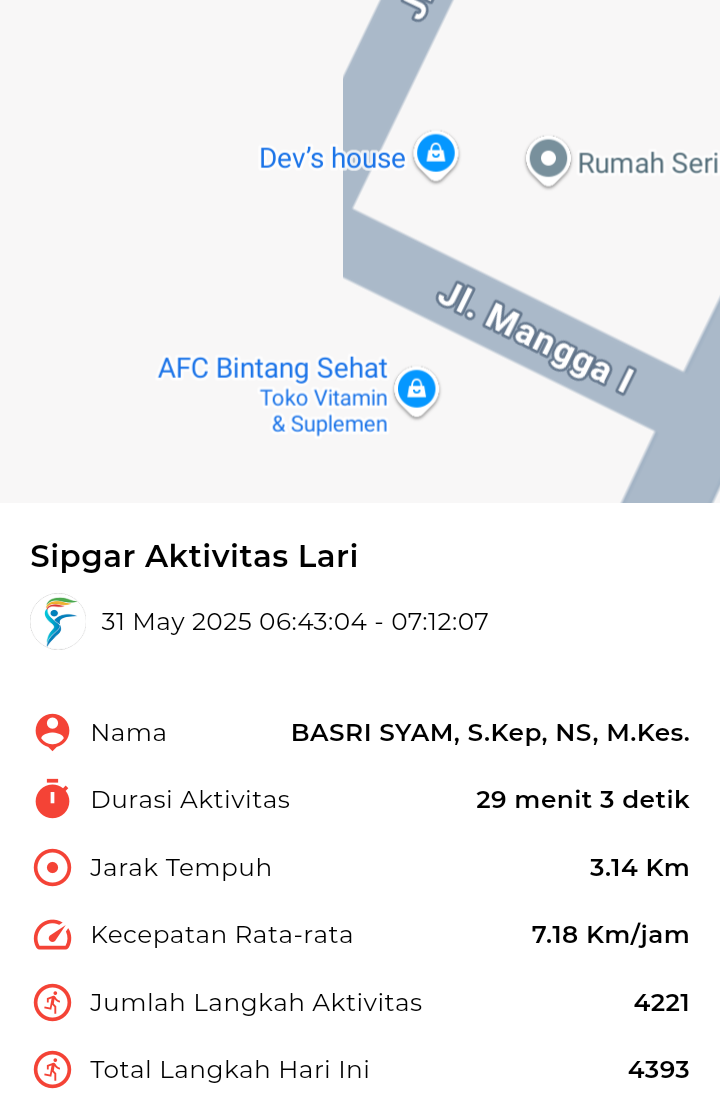Screen dimensions: 720x1097
Task: Click the BASRI SYAM name value
Action: coord(490,732)
